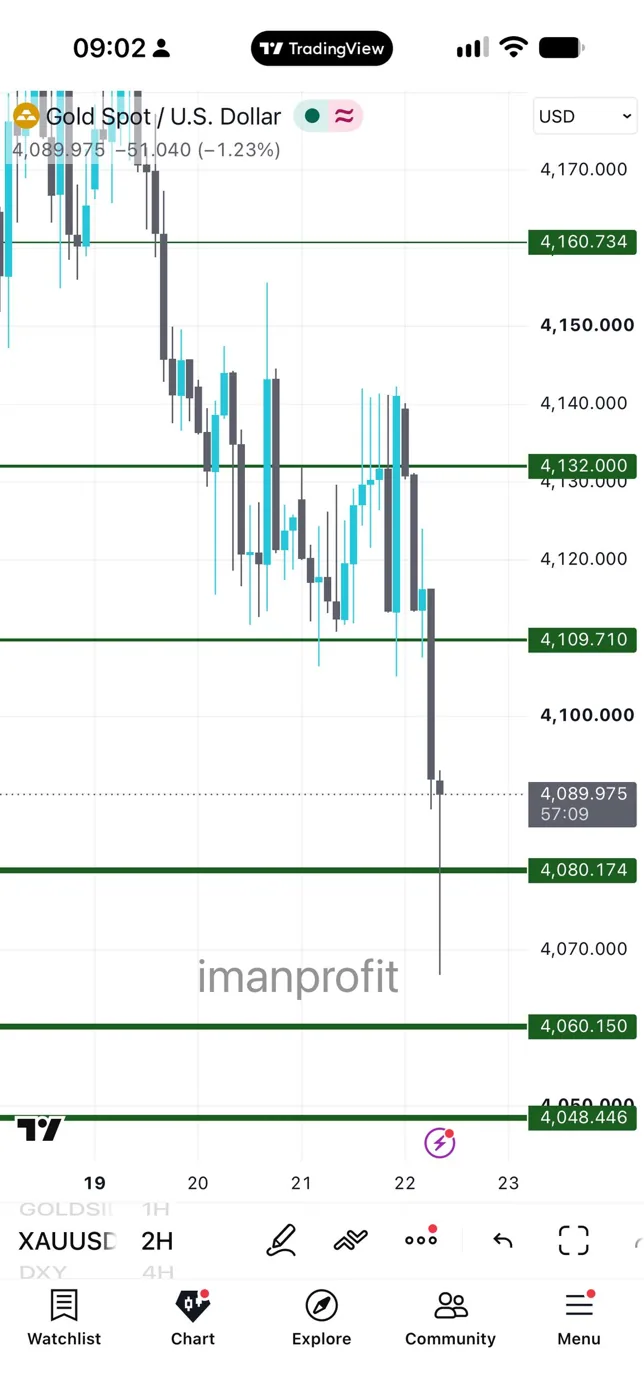The image size is (644, 1400).
Task: Open the USD currency dropdown
Action: point(585,116)
